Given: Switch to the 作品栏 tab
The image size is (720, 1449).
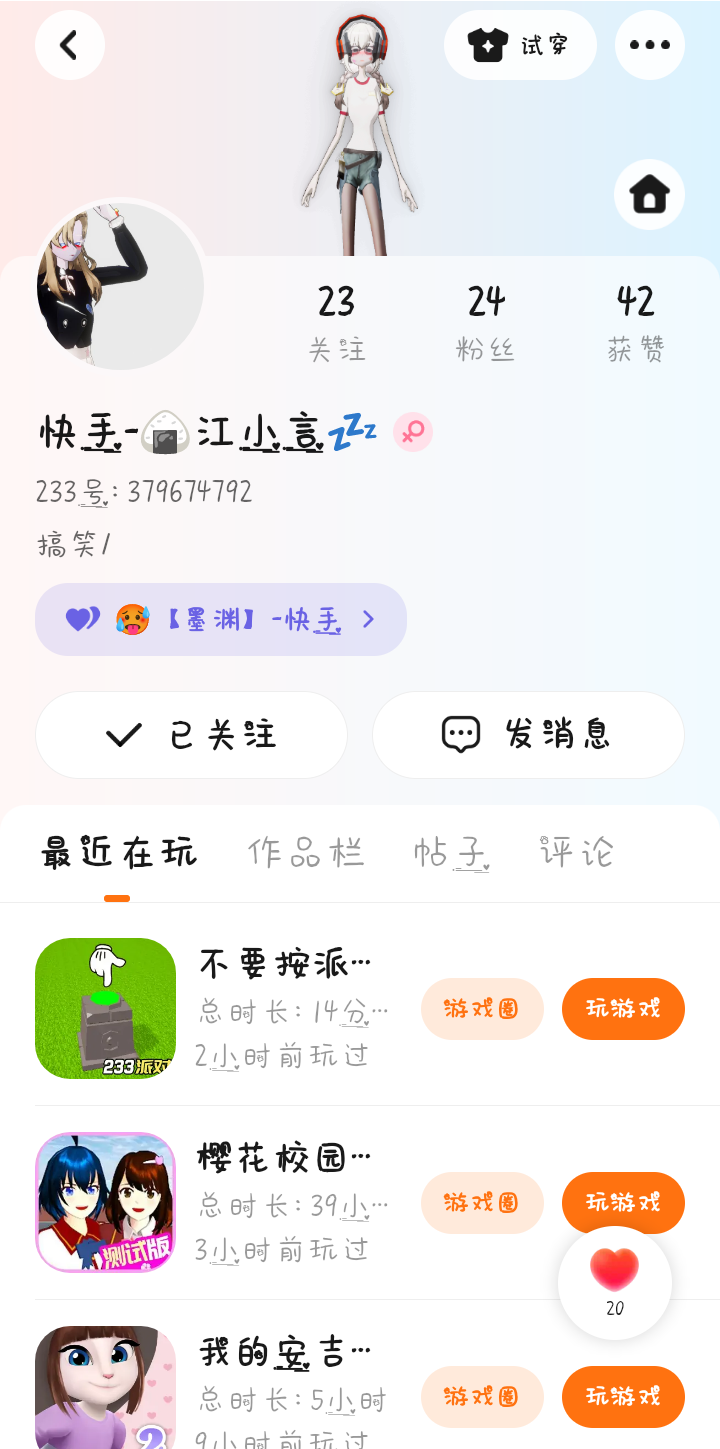Looking at the screenshot, I should [x=306, y=853].
